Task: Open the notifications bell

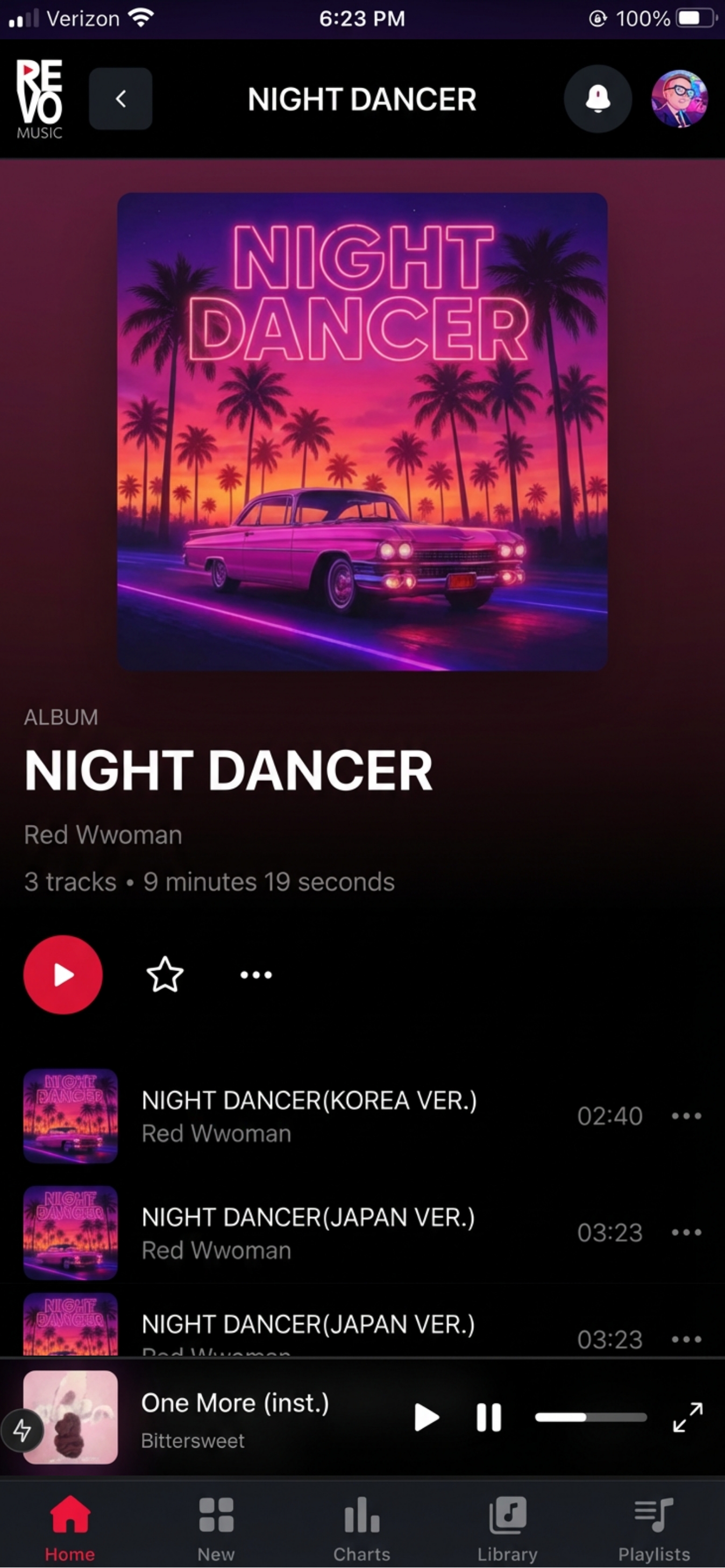Action: coord(597,98)
